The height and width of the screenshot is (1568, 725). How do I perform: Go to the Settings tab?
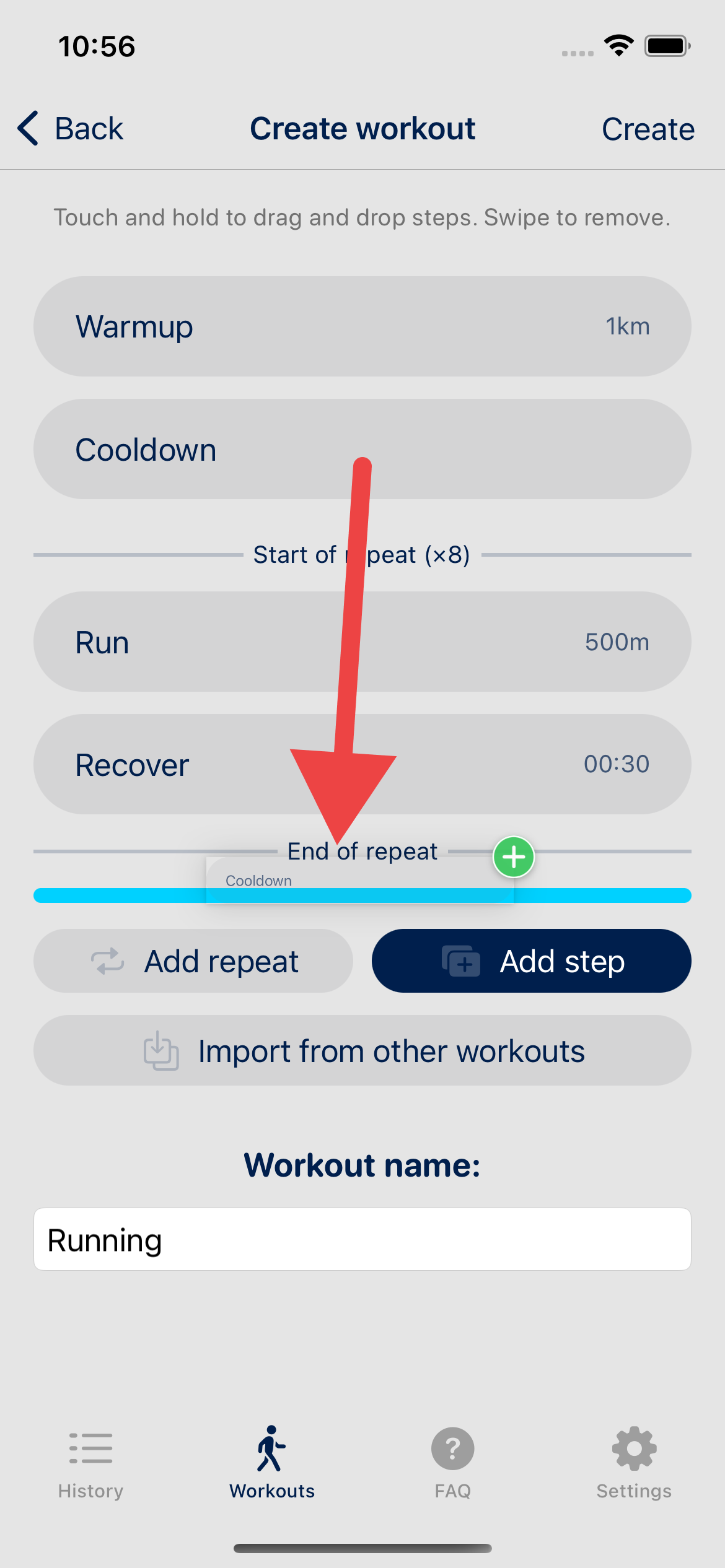click(x=634, y=1464)
